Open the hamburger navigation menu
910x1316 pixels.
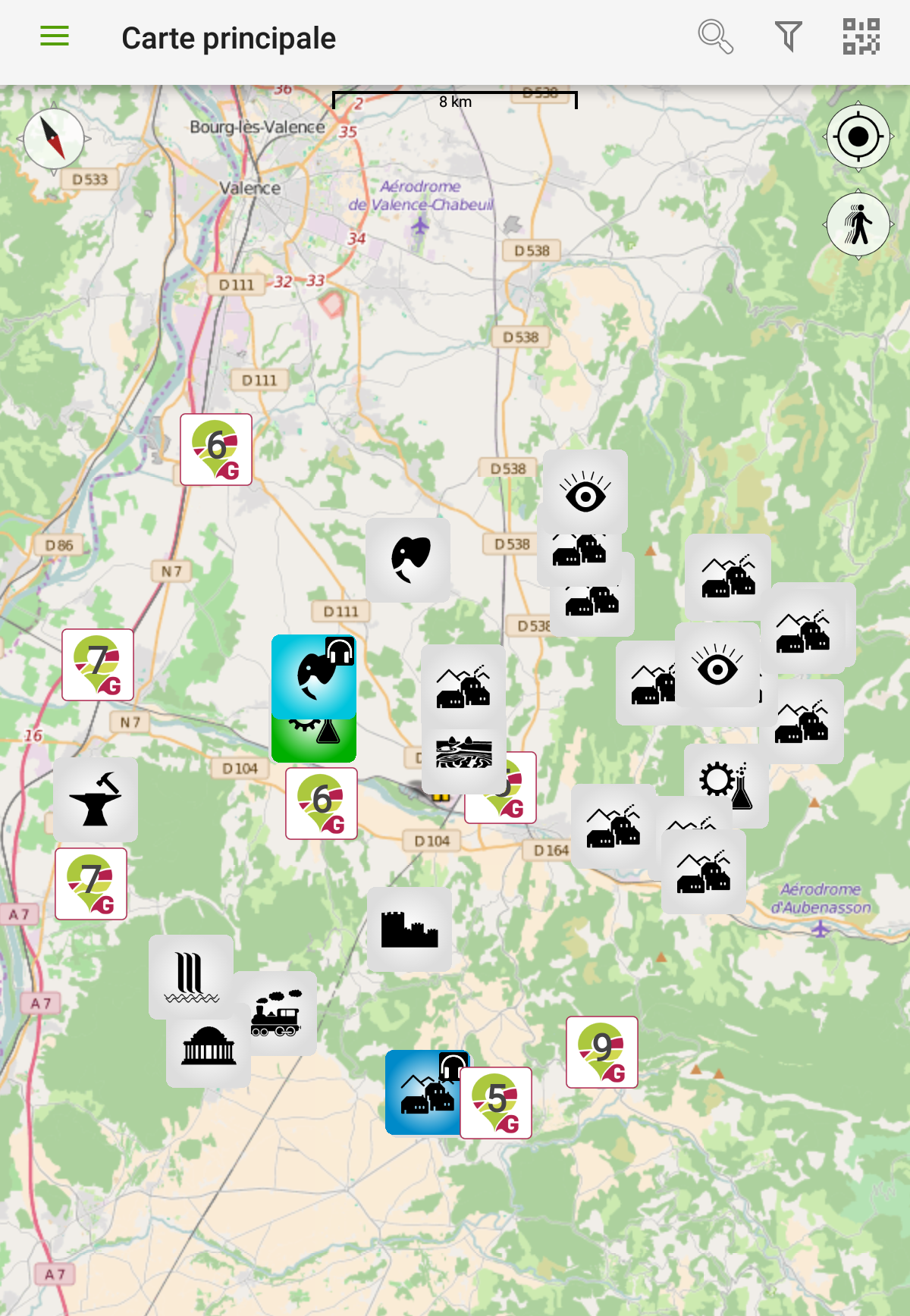(x=55, y=36)
